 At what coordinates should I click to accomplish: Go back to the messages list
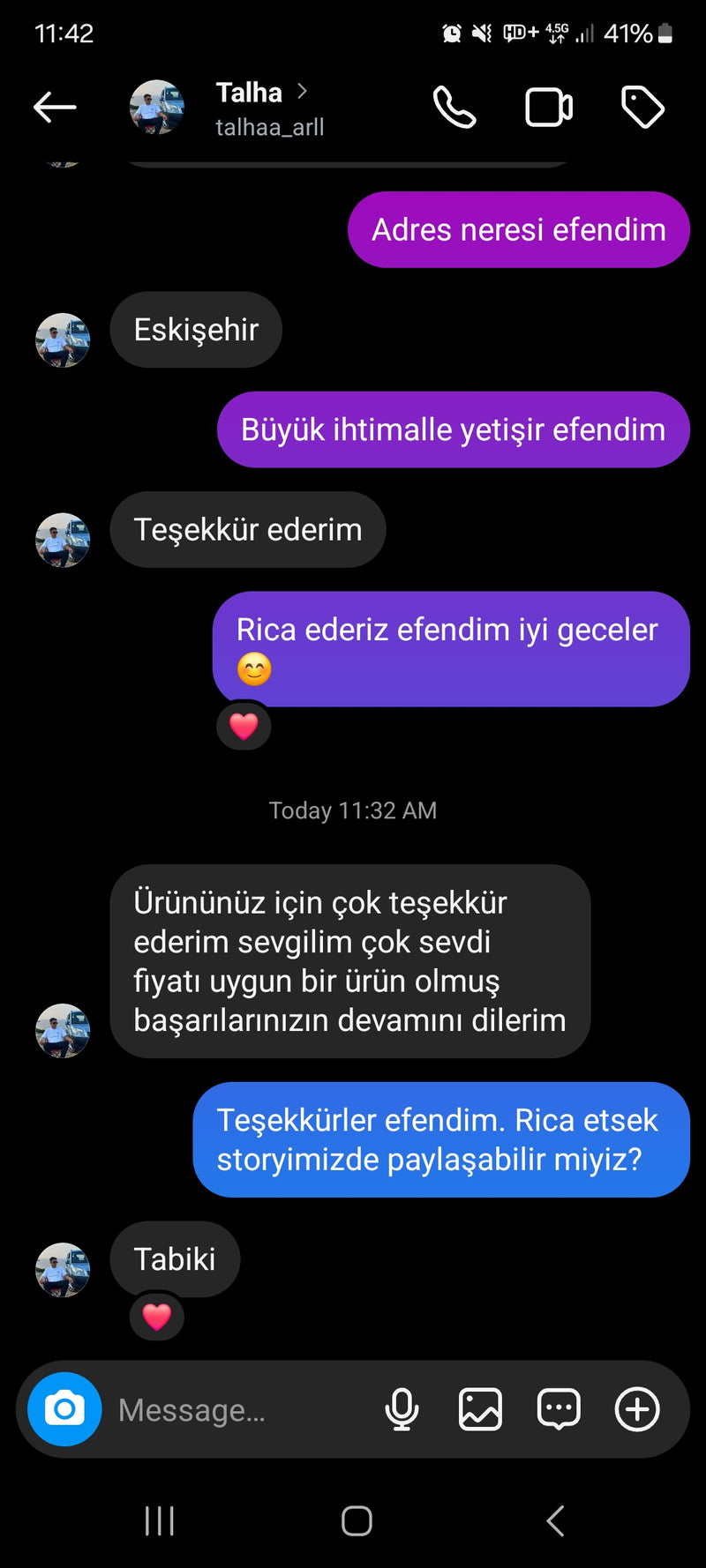point(55,108)
